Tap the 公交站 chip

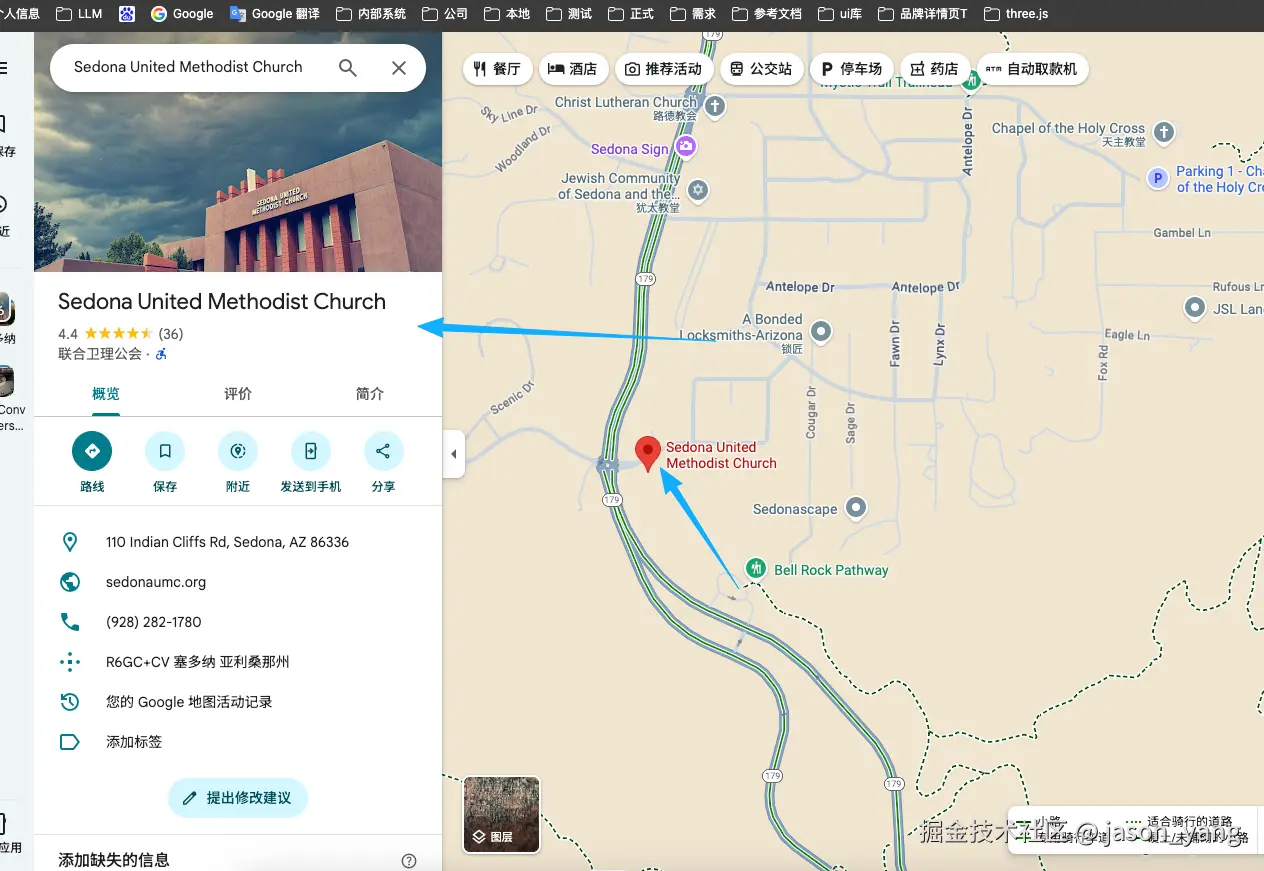coord(761,69)
